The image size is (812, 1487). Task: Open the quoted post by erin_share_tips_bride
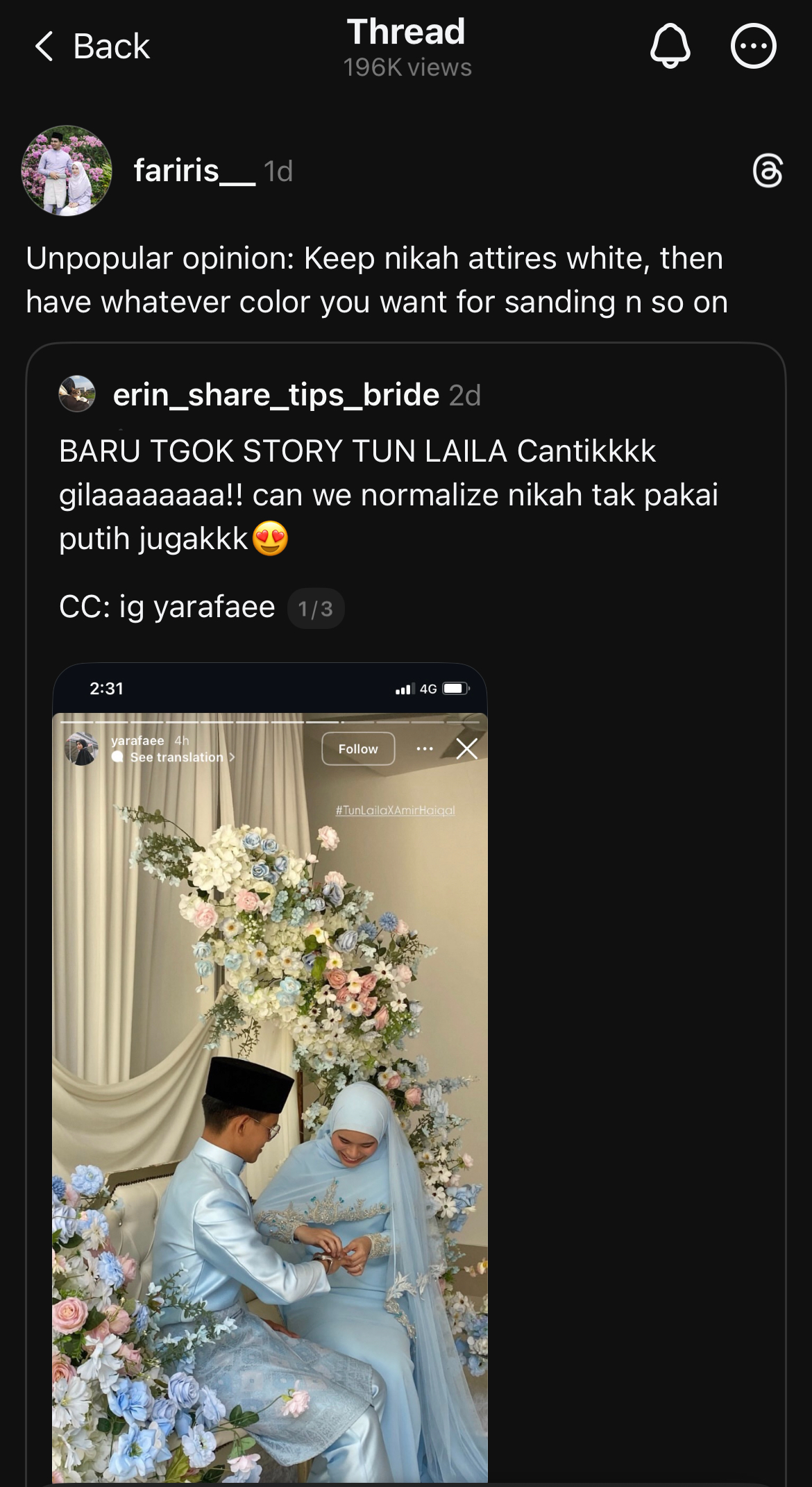pos(389,494)
